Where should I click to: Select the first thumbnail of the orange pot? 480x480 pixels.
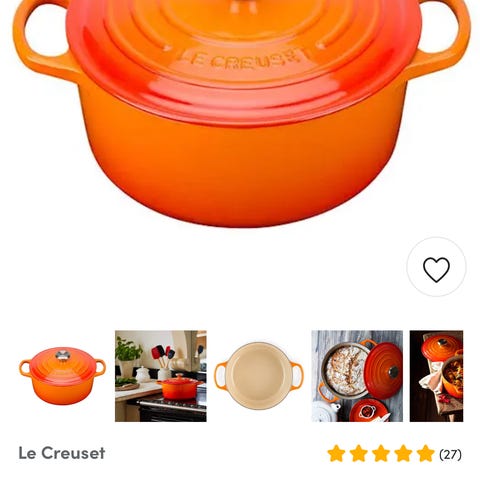[62, 376]
